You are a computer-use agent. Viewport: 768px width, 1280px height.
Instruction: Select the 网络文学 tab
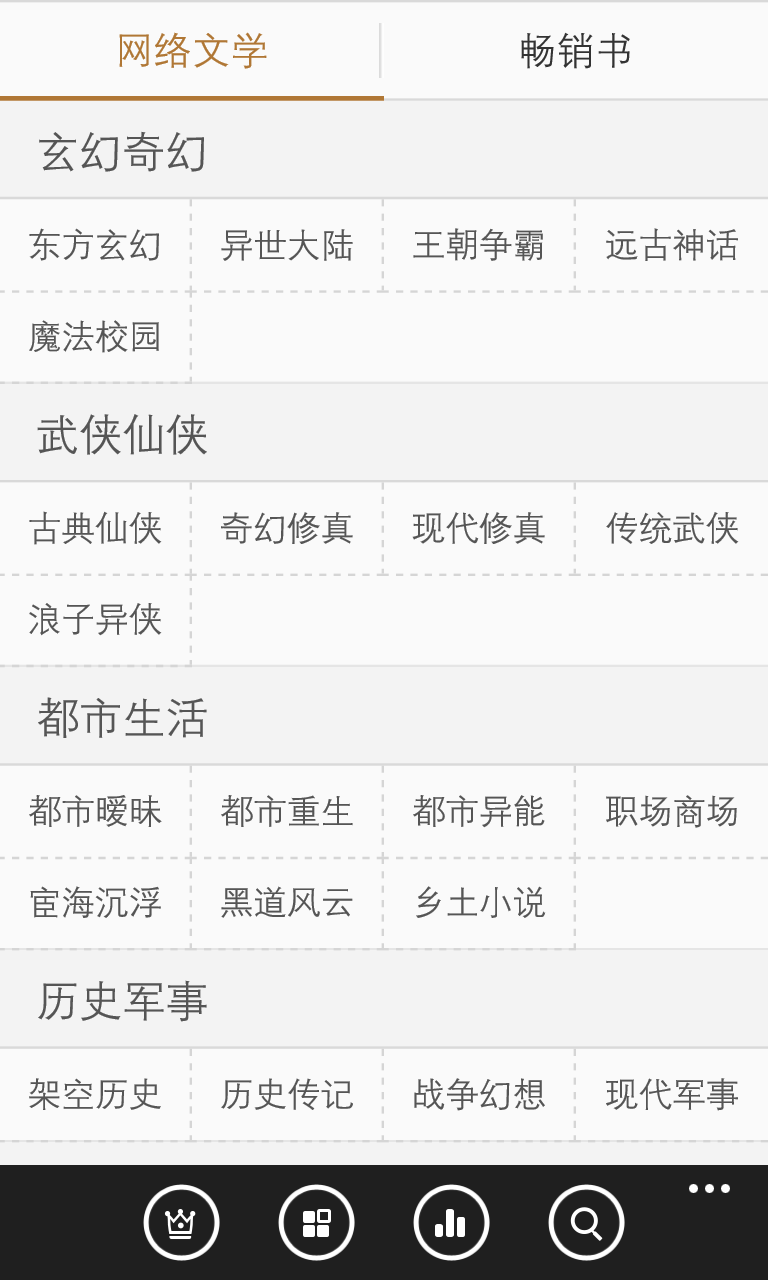[x=192, y=51]
